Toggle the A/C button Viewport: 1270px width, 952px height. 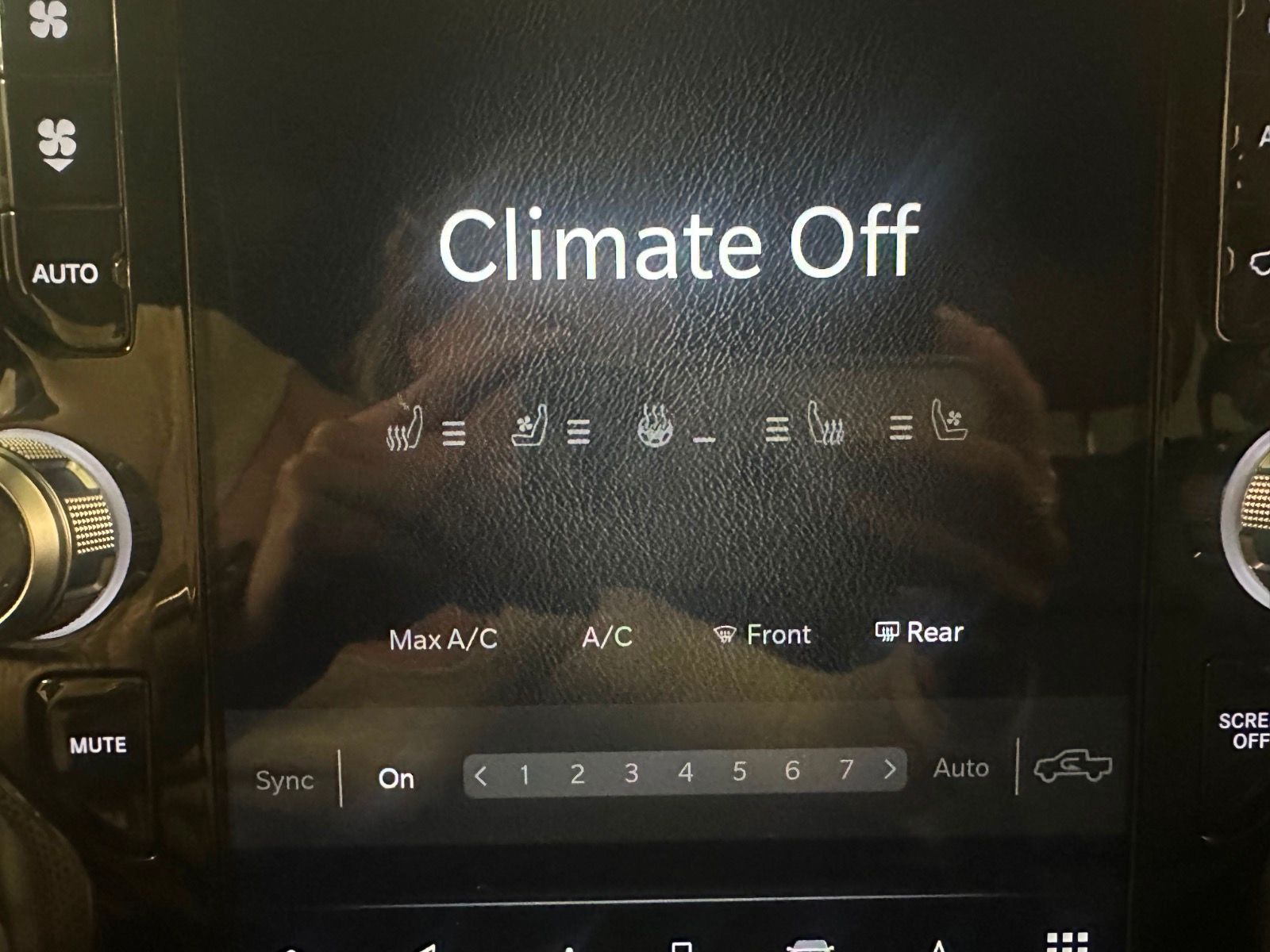[607, 636]
